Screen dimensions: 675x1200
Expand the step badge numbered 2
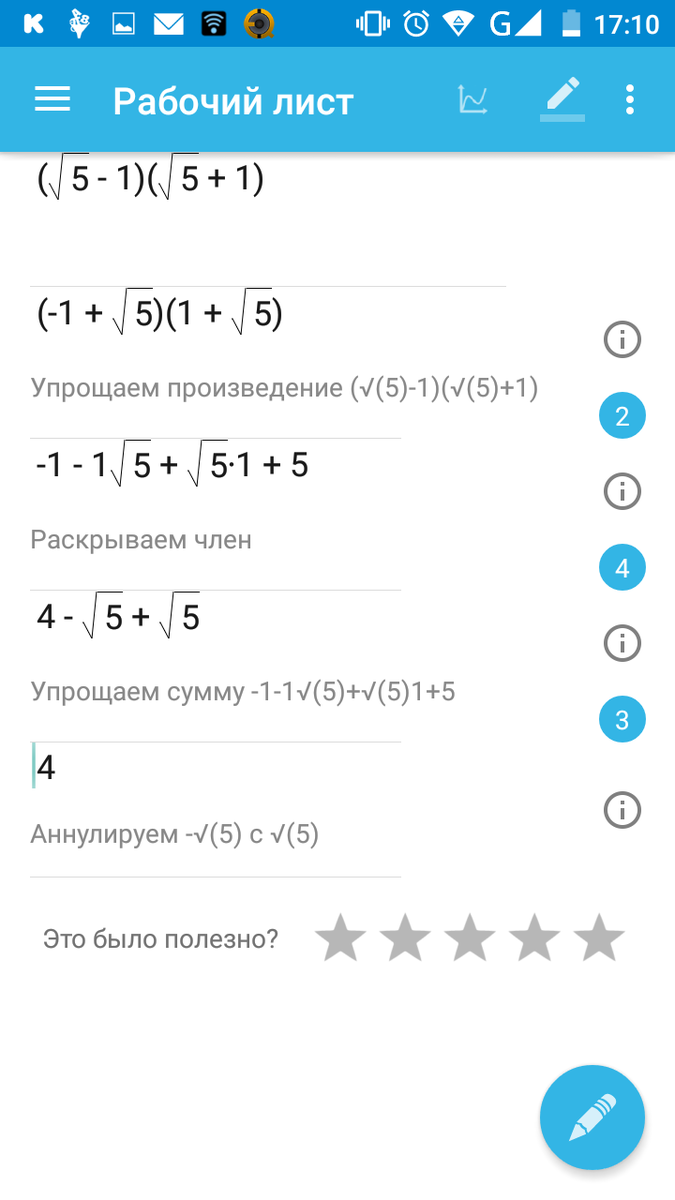tap(622, 417)
